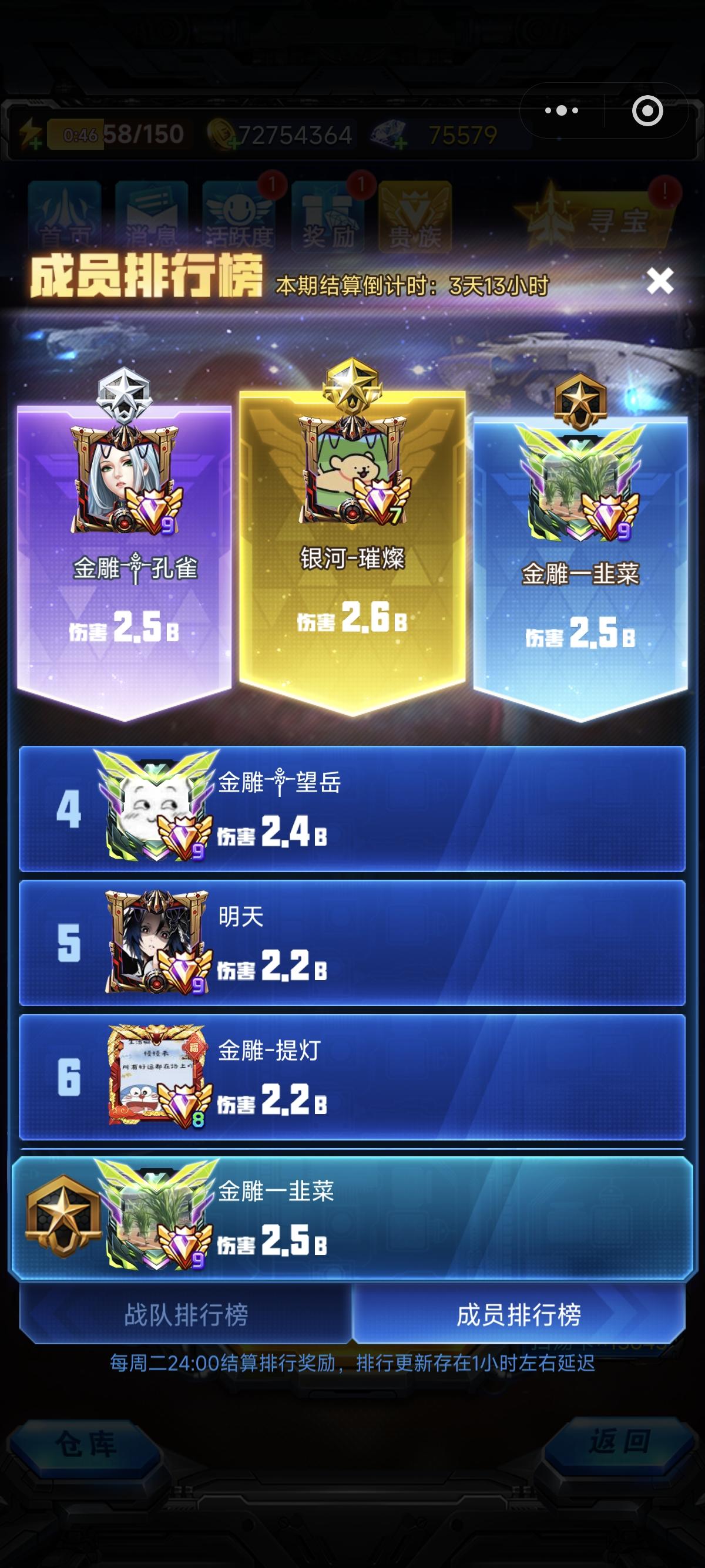Tap the plus next to the gold coins
Image resolution: width=705 pixels, height=1568 pixels.
pos(236,144)
